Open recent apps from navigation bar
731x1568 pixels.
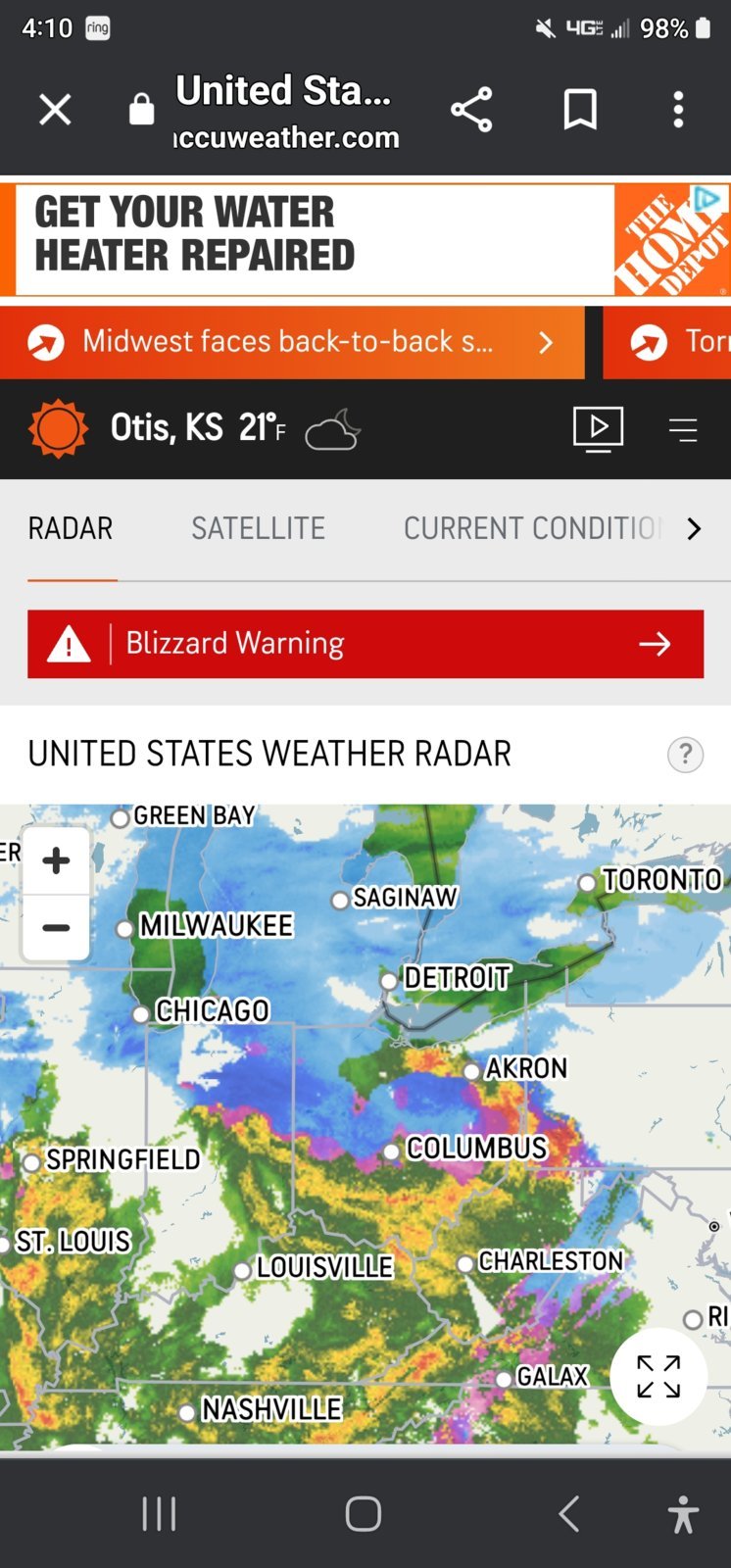coord(159,1513)
